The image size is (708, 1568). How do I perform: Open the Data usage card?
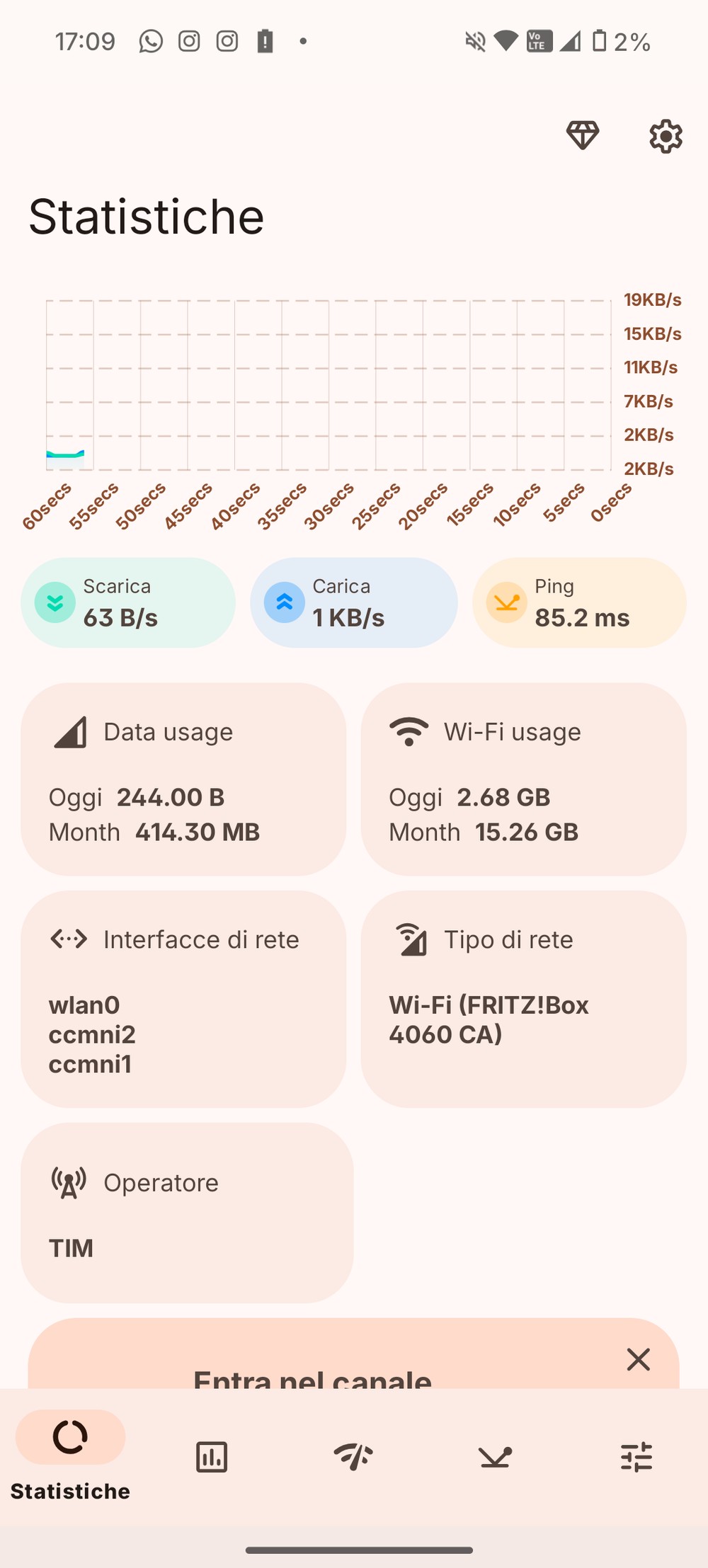coord(183,779)
